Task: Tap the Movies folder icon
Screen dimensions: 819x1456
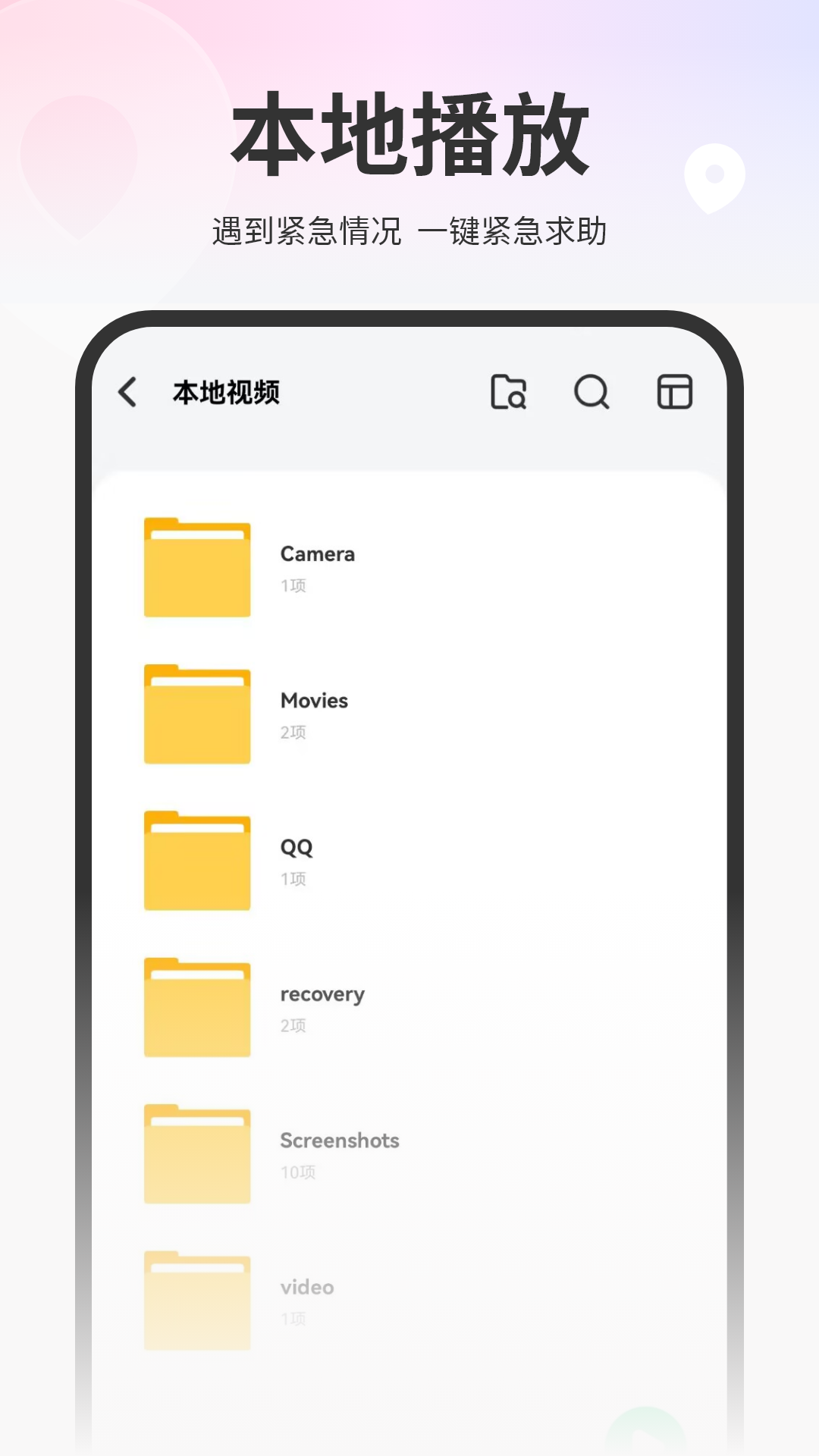Action: click(196, 713)
